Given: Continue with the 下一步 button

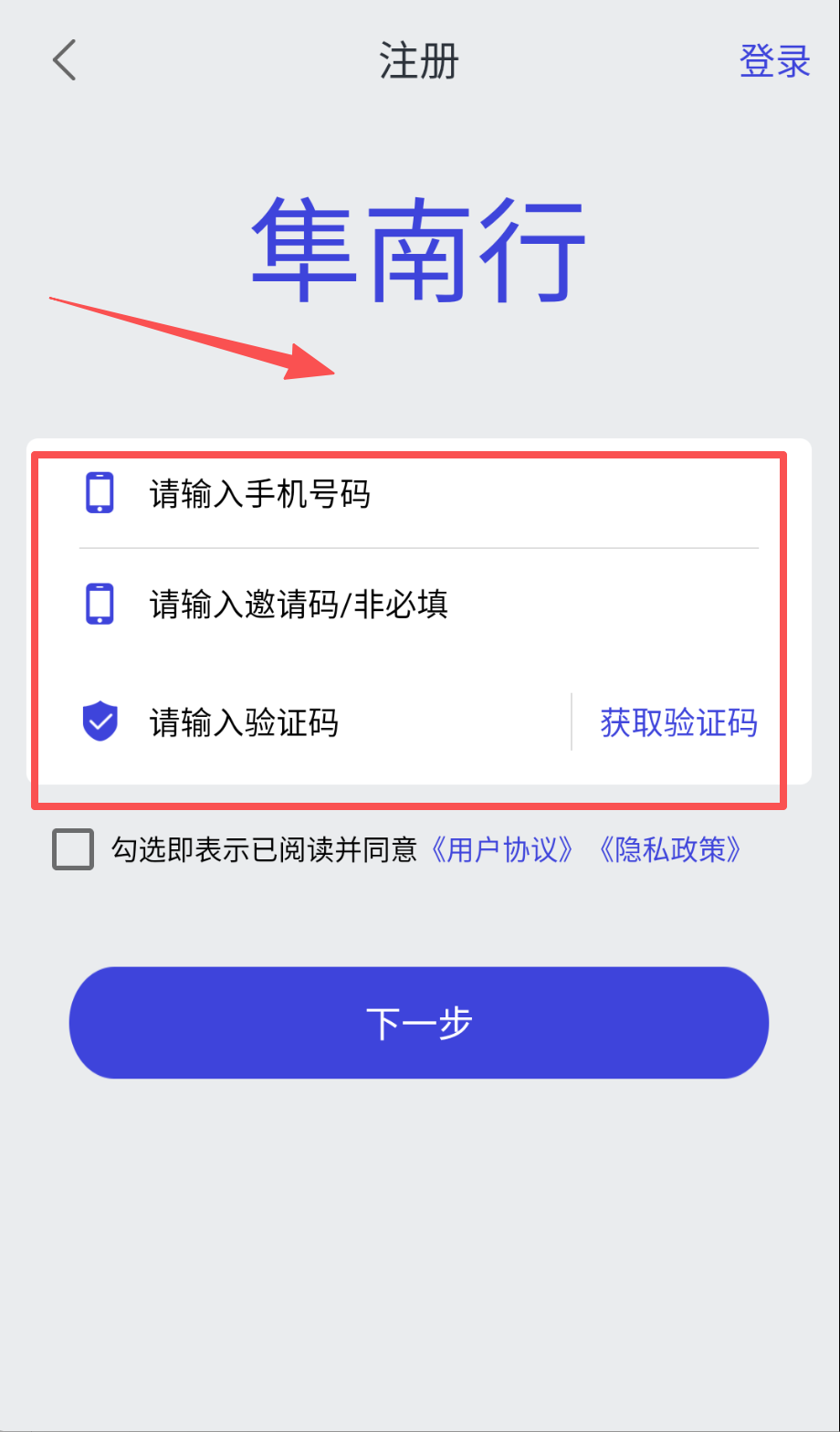Looking at the screenshot, I should [419, 1023].
